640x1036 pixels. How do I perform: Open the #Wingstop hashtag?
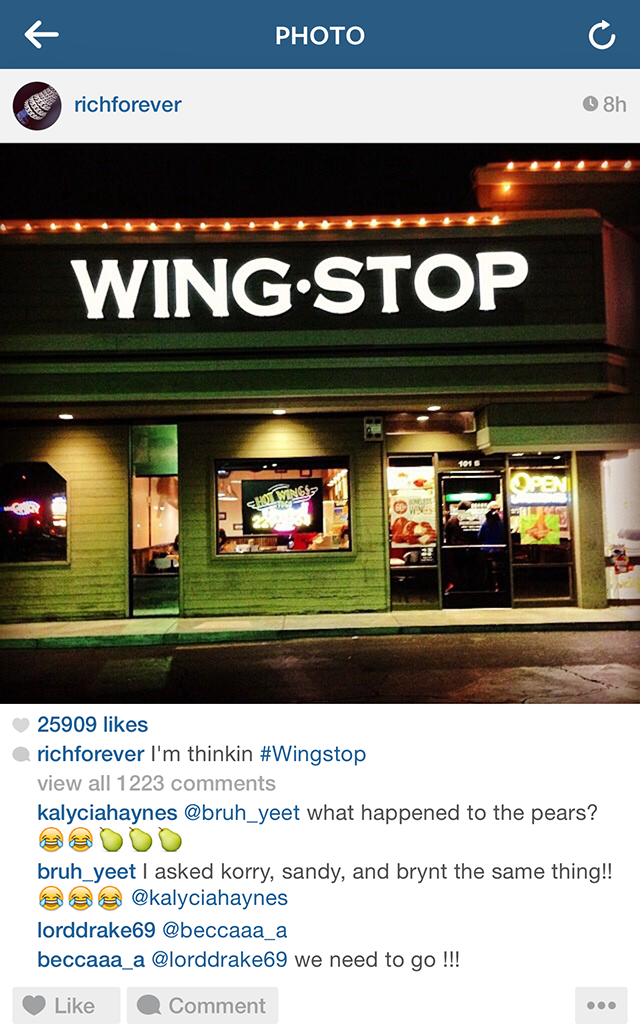point(312,754)
